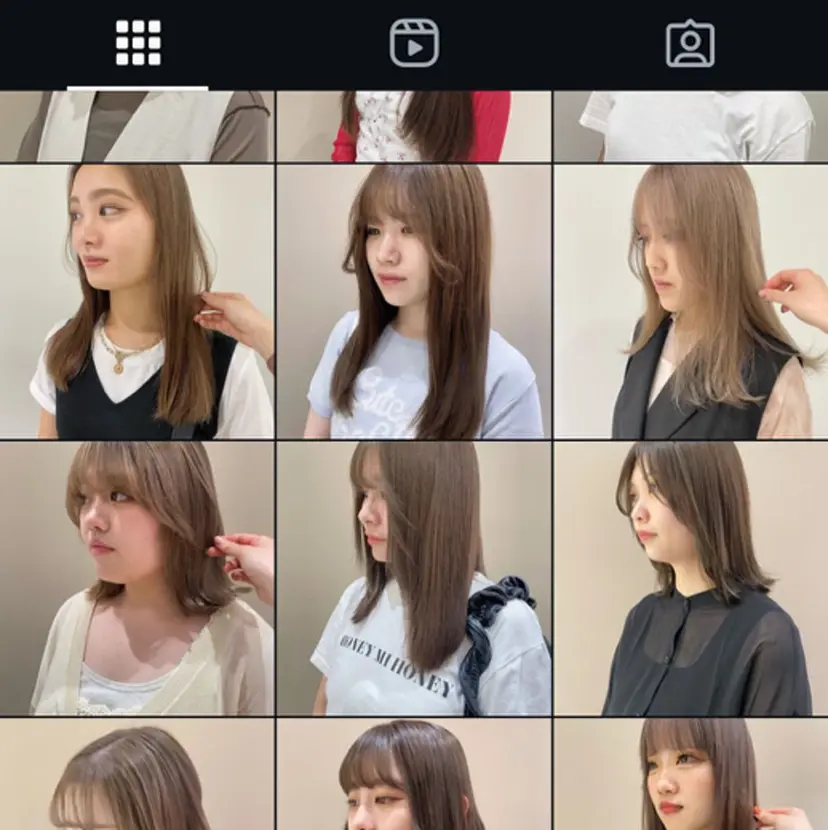The width and height of the screenshot is (828, 830).
Task: Switch to the posts grid tab
Action: click(138, 43)
